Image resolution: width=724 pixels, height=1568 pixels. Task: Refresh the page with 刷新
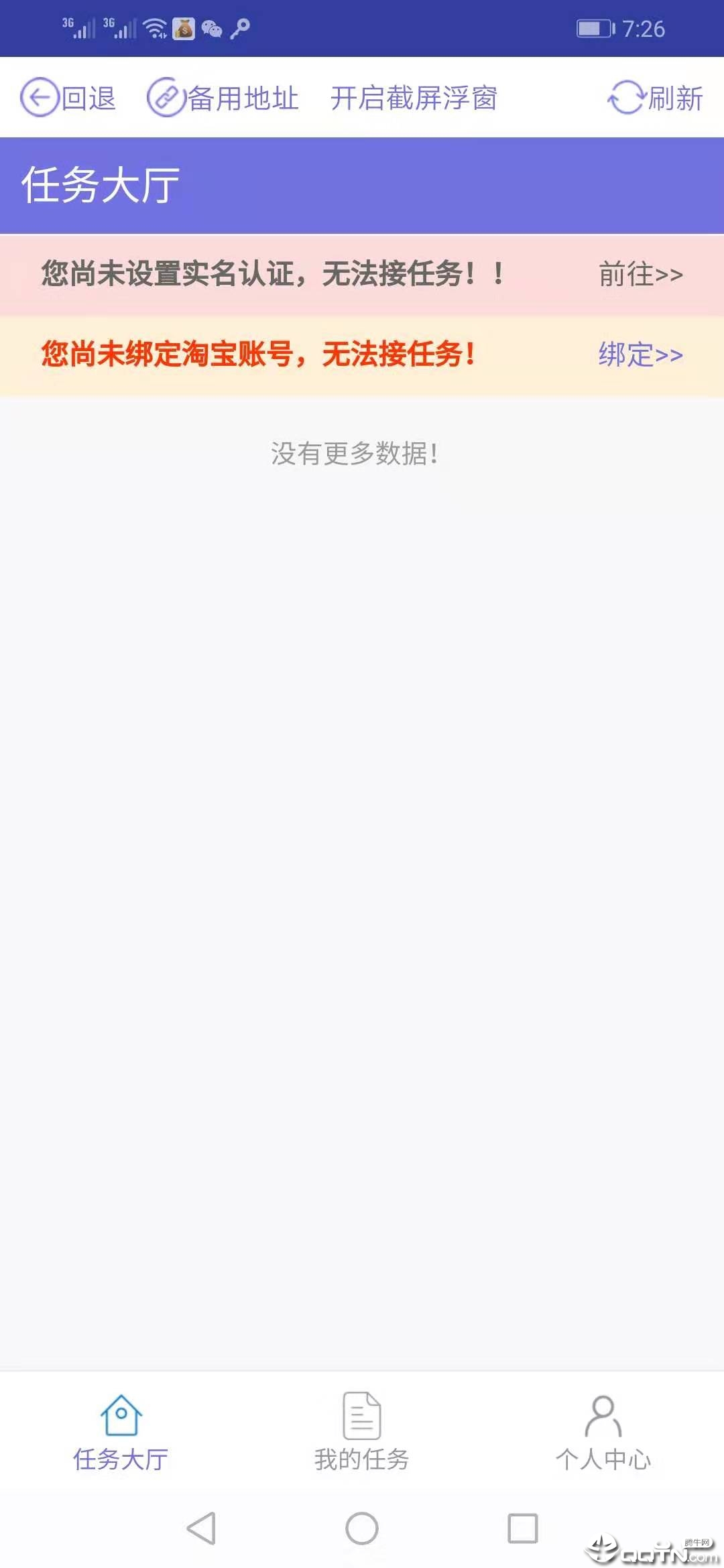click(x=655, y=98)
